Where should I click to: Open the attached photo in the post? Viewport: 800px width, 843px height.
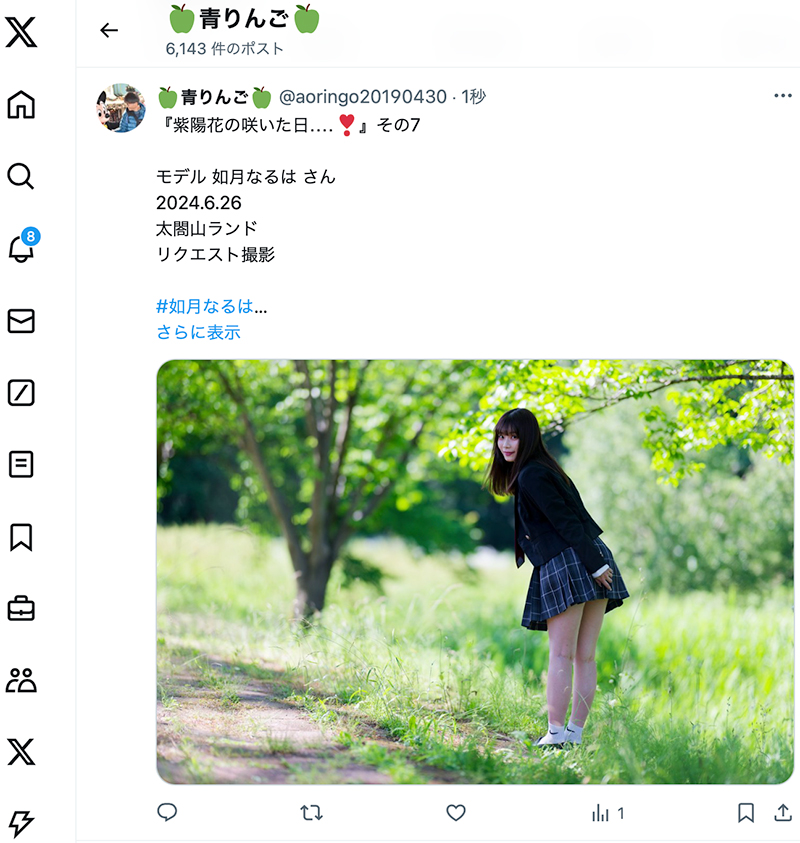point(475,571)
